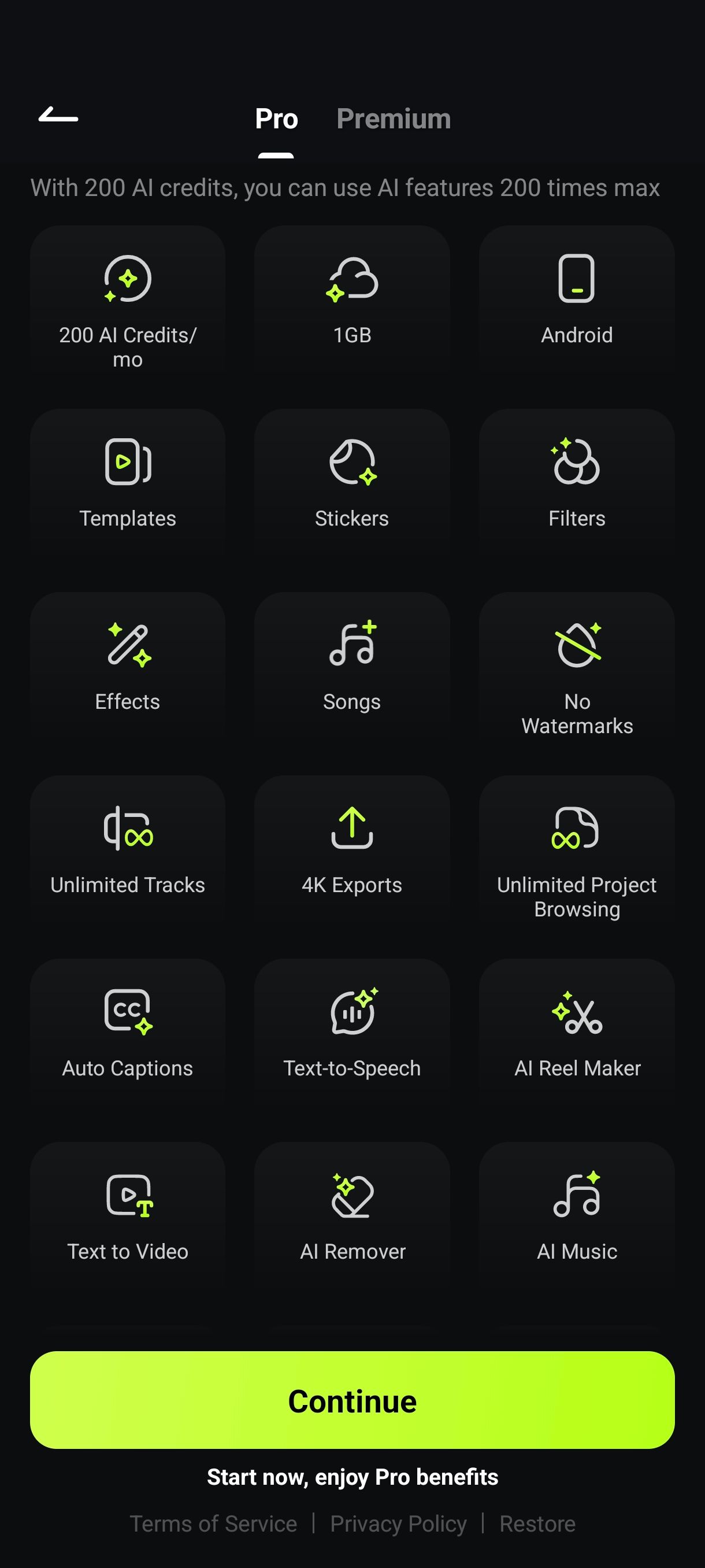Go back using the top-left arrow
This screenshot has width=705, height=1568.
click(58, 115)
